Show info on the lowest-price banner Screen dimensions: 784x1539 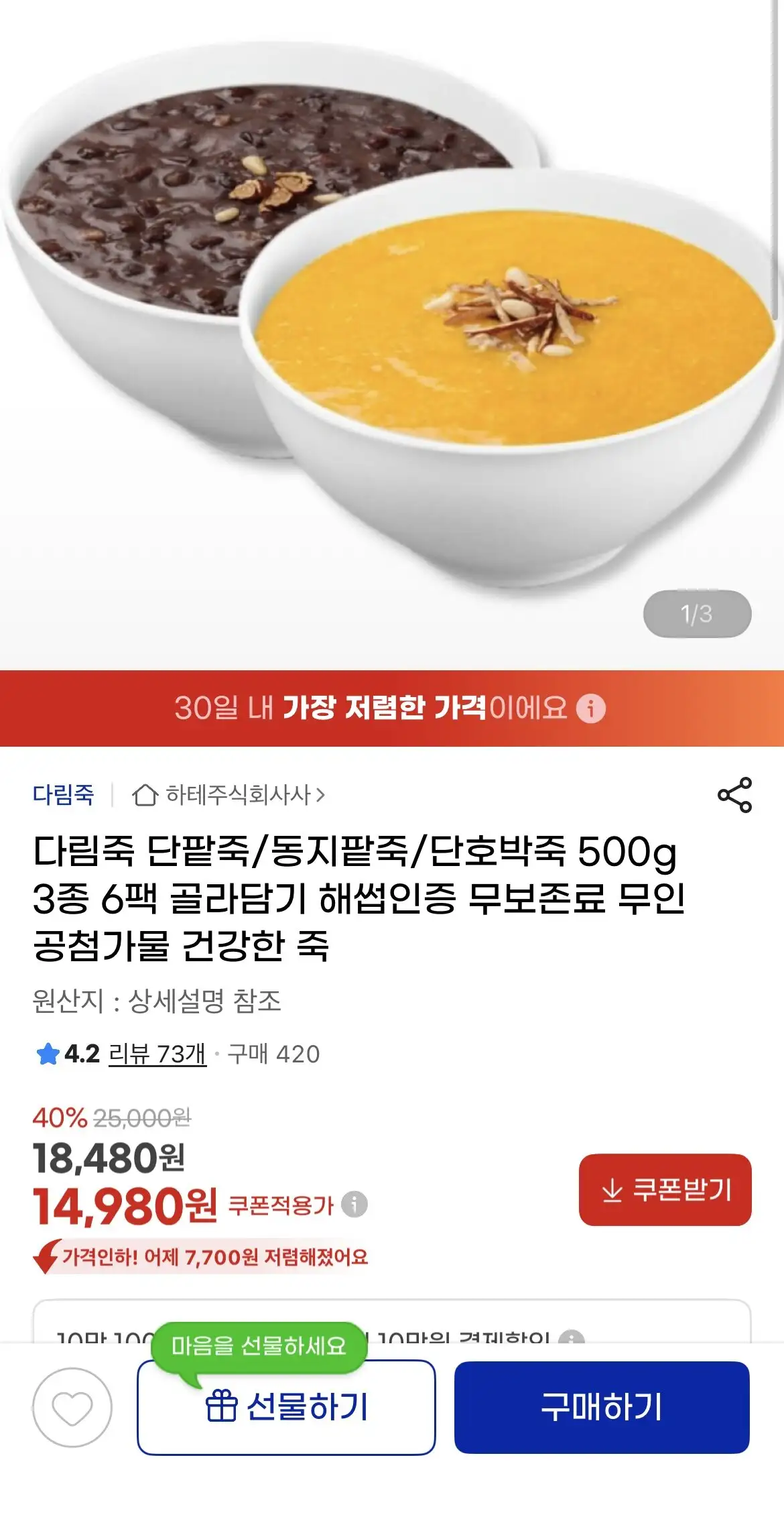click(x=591, y=708)
